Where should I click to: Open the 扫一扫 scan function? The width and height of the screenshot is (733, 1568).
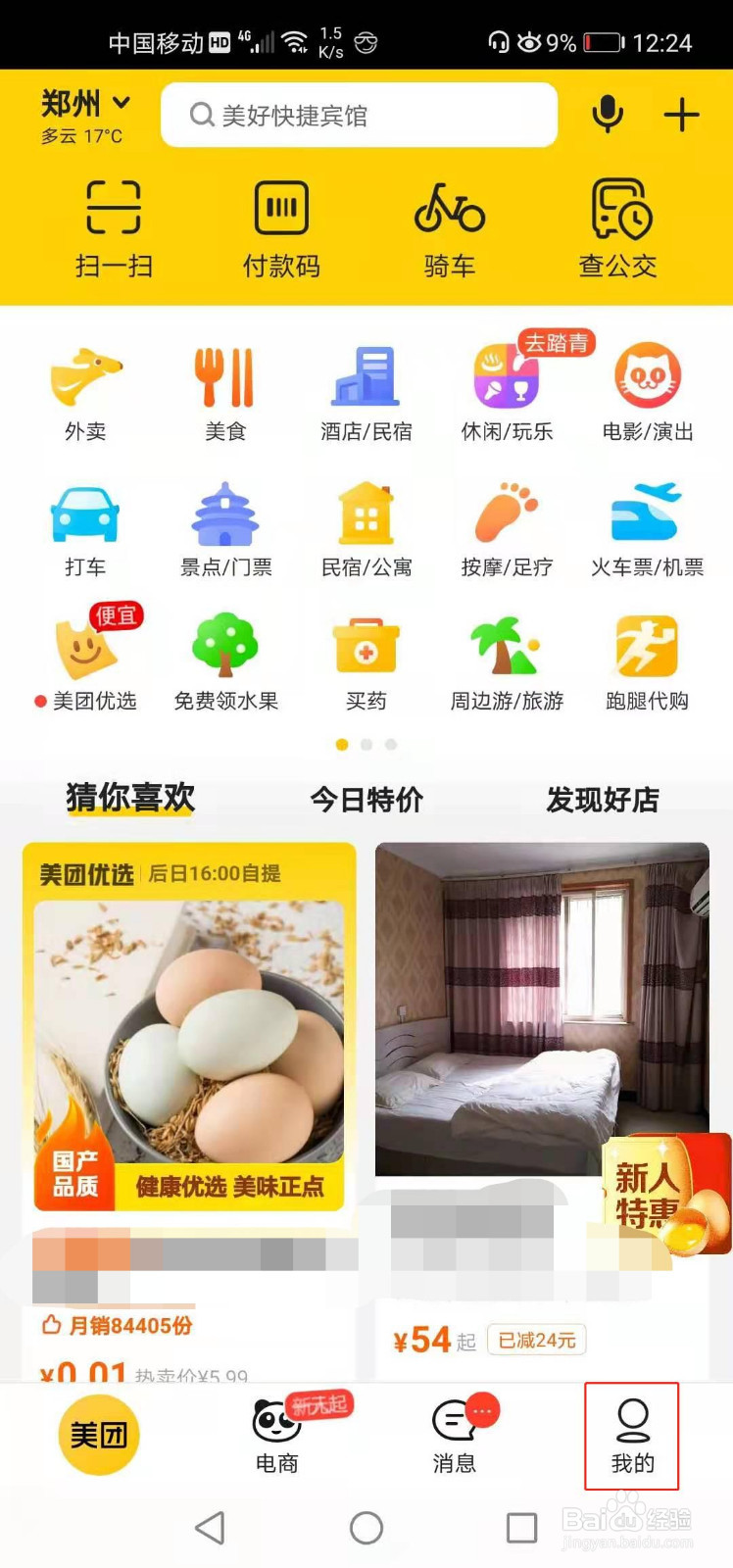(x=113, y=227)
